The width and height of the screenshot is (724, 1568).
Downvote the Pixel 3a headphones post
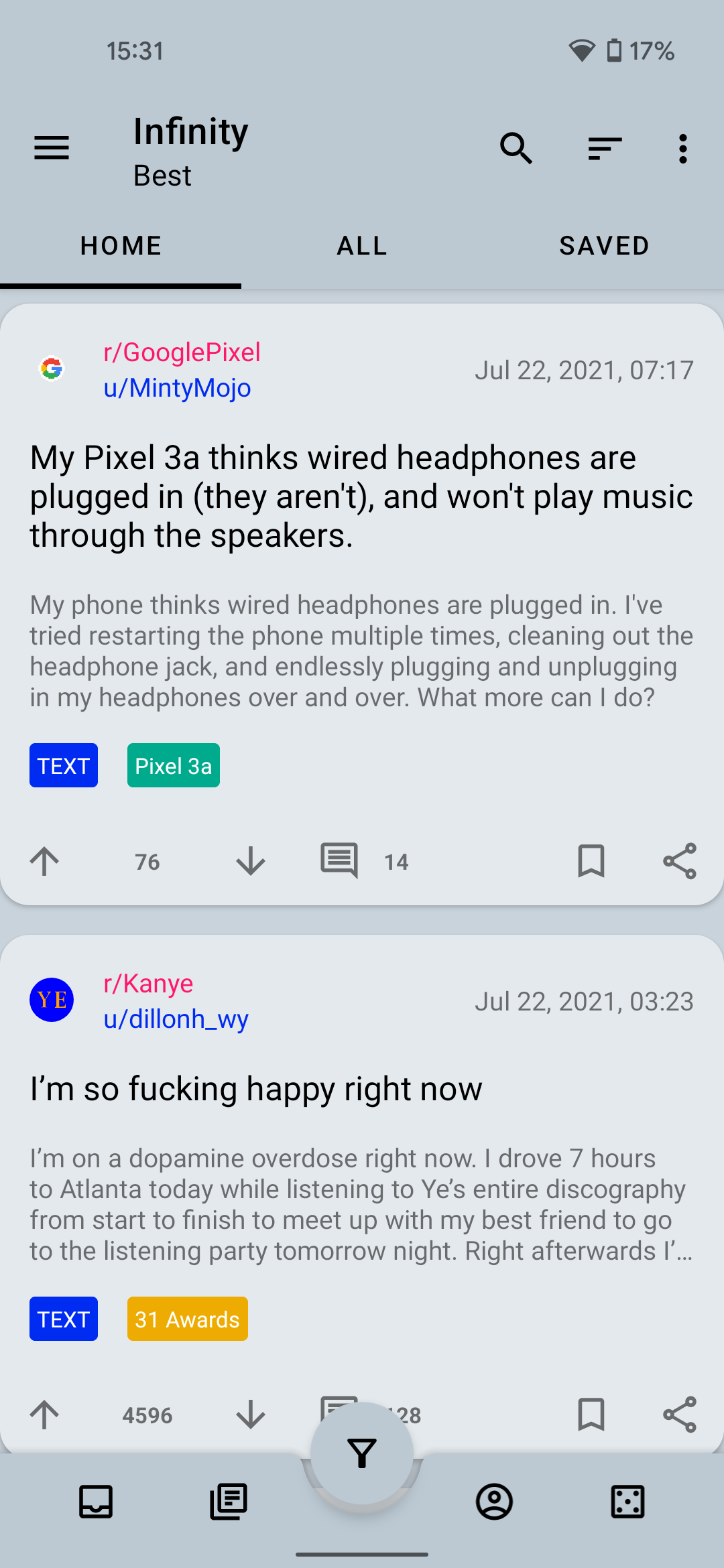251,861
